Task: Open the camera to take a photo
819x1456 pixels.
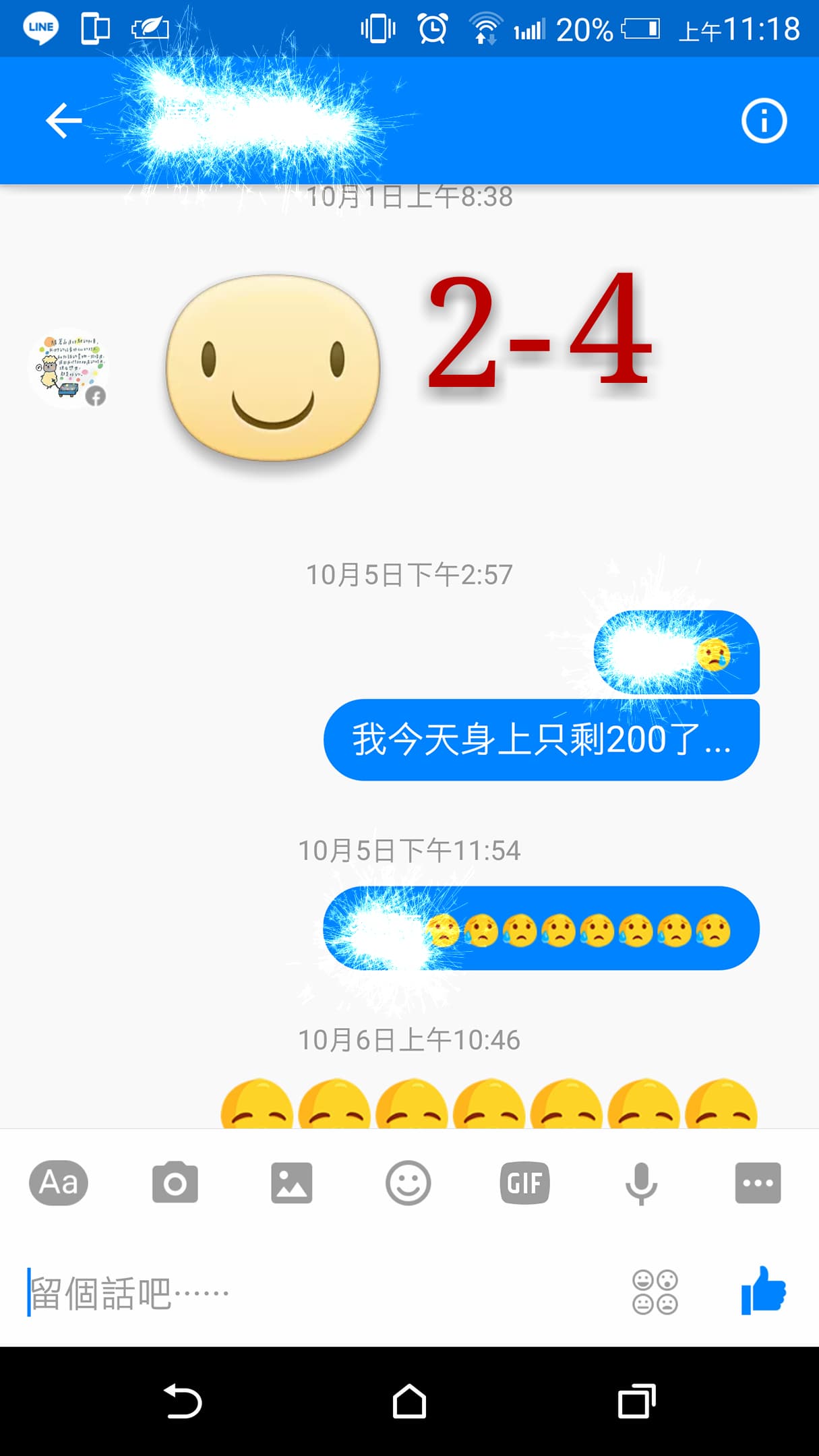Action: 175,1182
